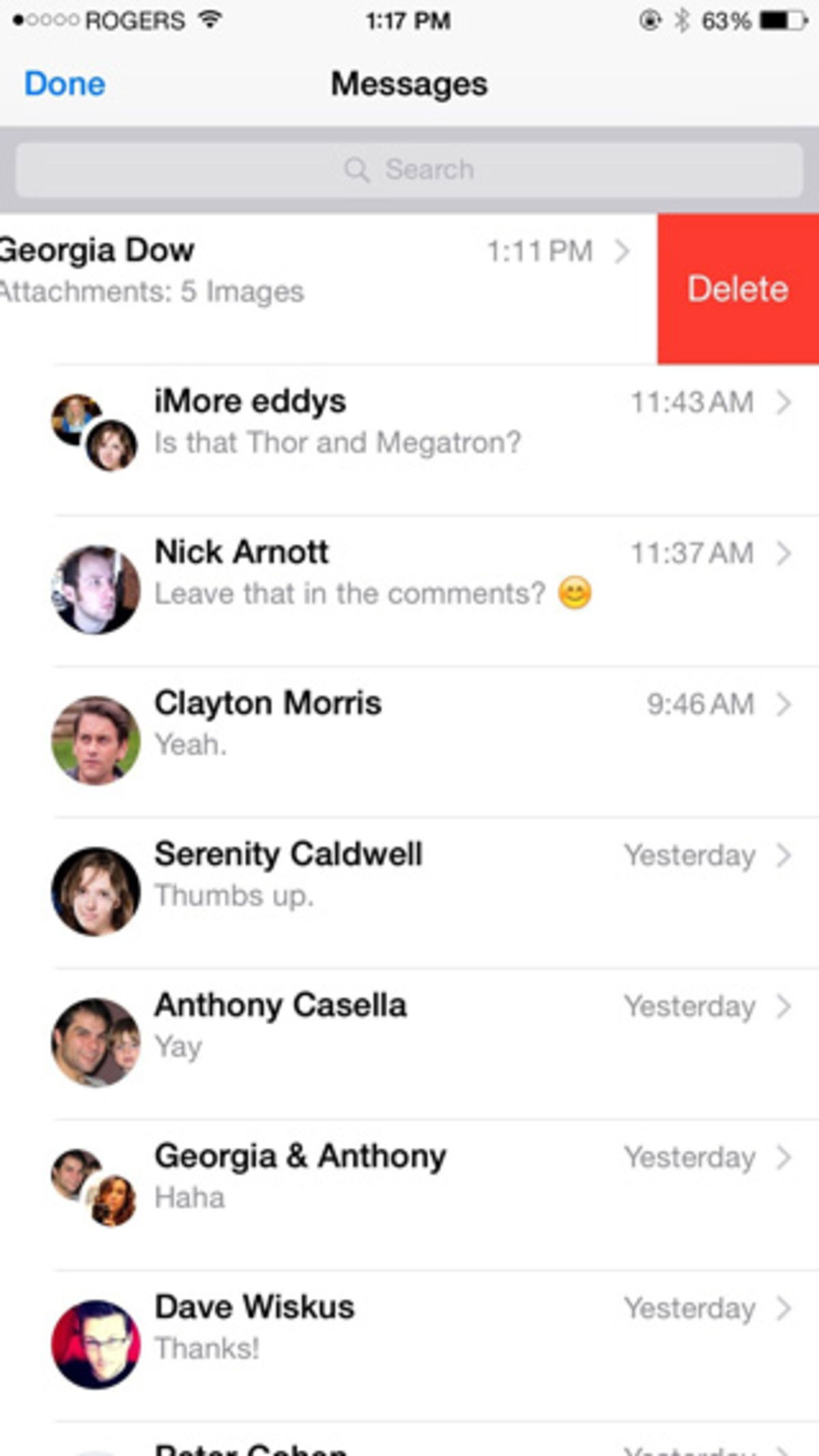Open the chat with Nick Arnott

(409, 591)
